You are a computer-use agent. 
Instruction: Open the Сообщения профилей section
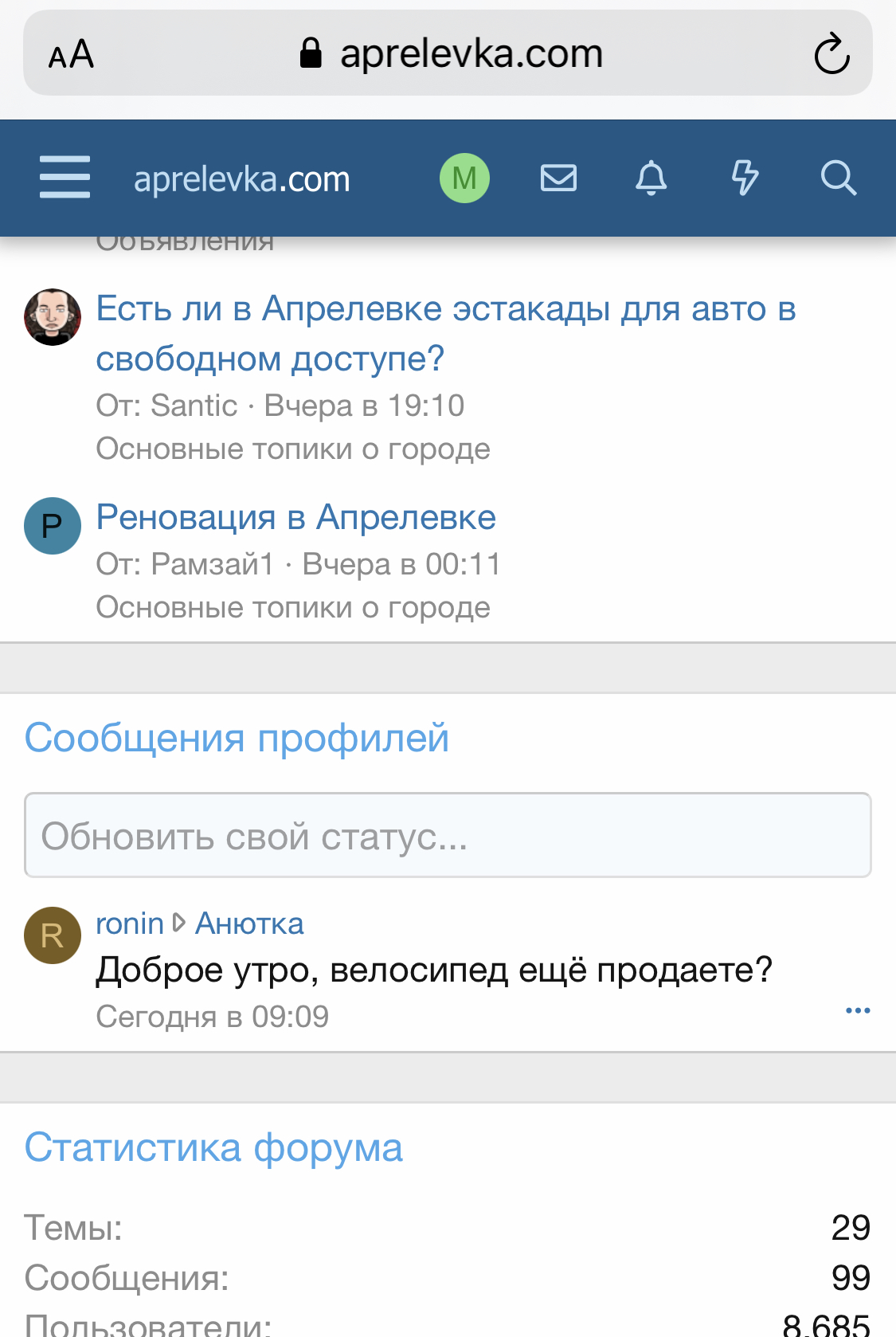pos(237,737)
